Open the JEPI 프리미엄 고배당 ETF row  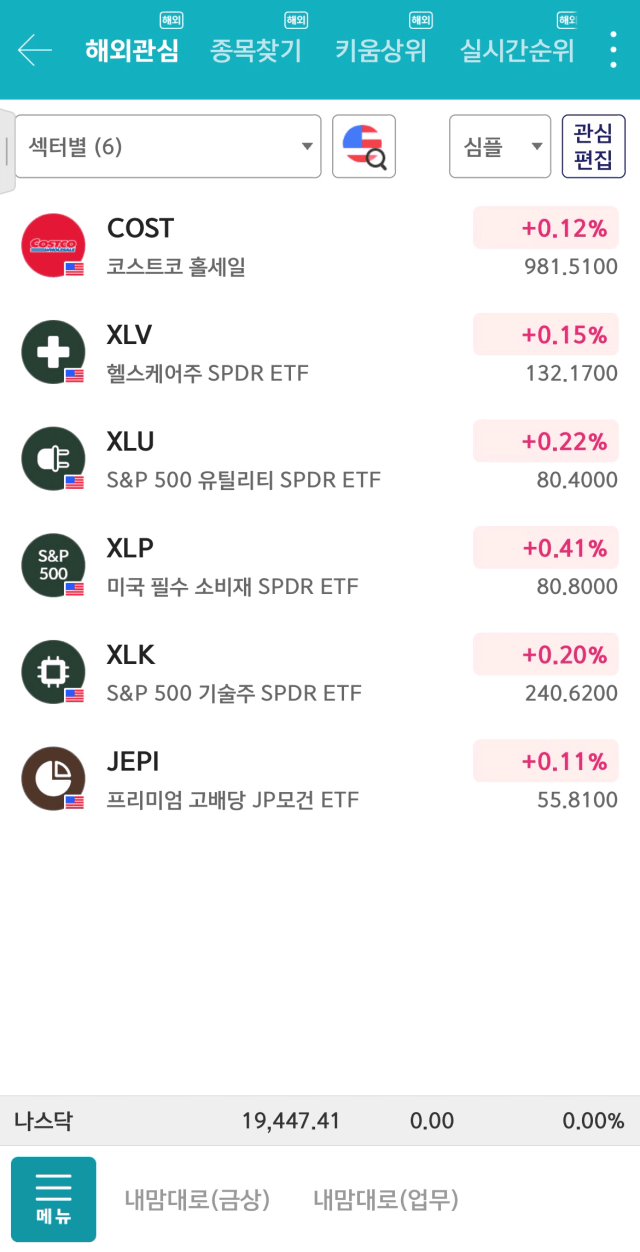(x=320, y=779)
